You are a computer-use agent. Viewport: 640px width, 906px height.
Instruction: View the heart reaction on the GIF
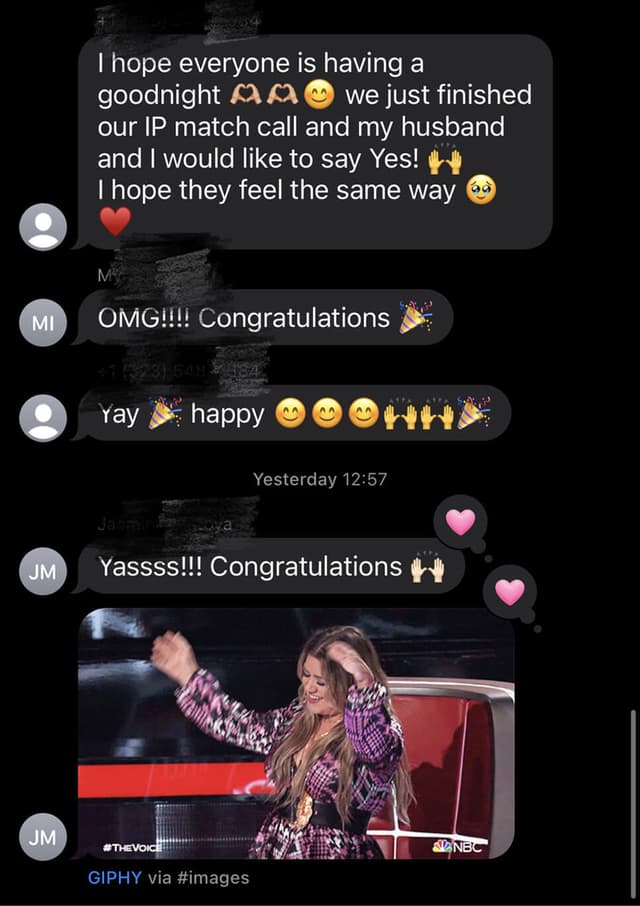pyautogui.click(x=510, y=593)
